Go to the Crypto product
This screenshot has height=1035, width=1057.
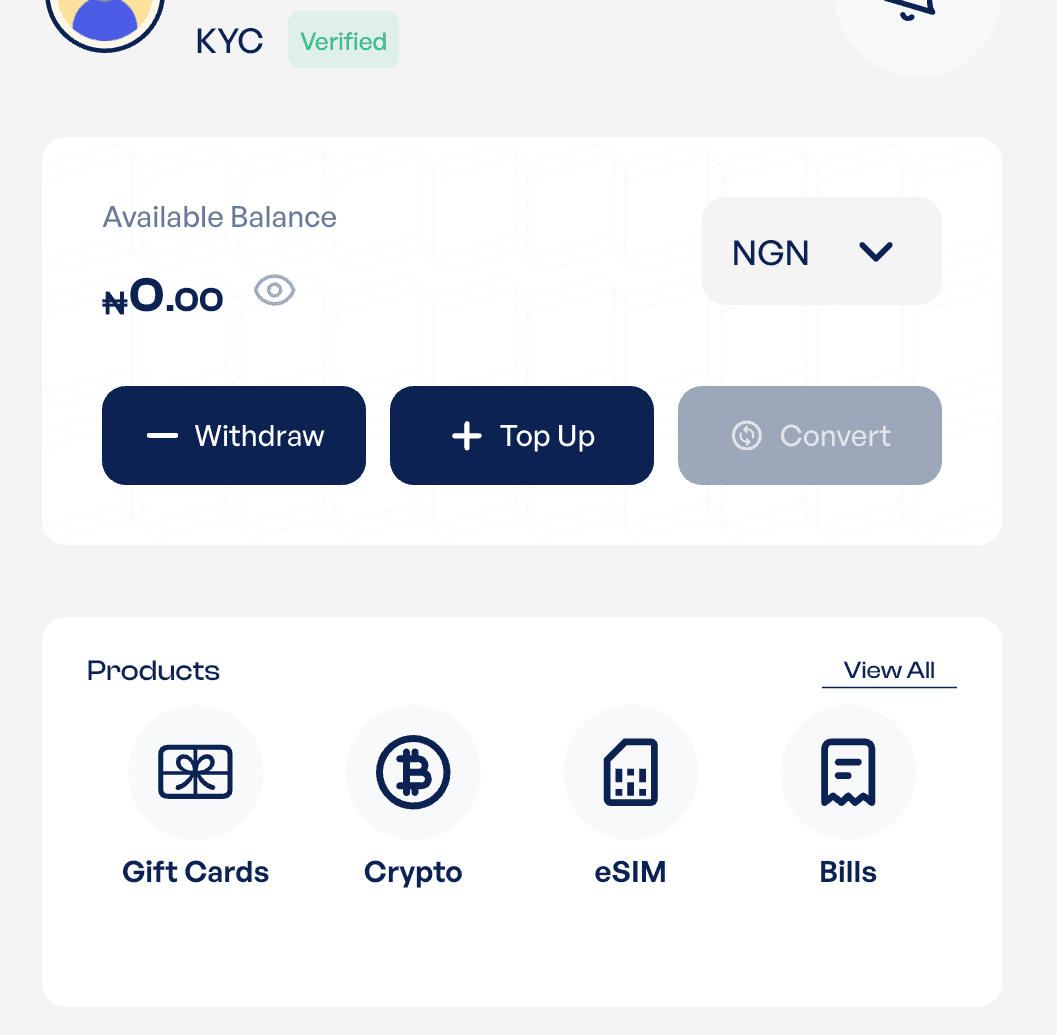pos(413,773)
